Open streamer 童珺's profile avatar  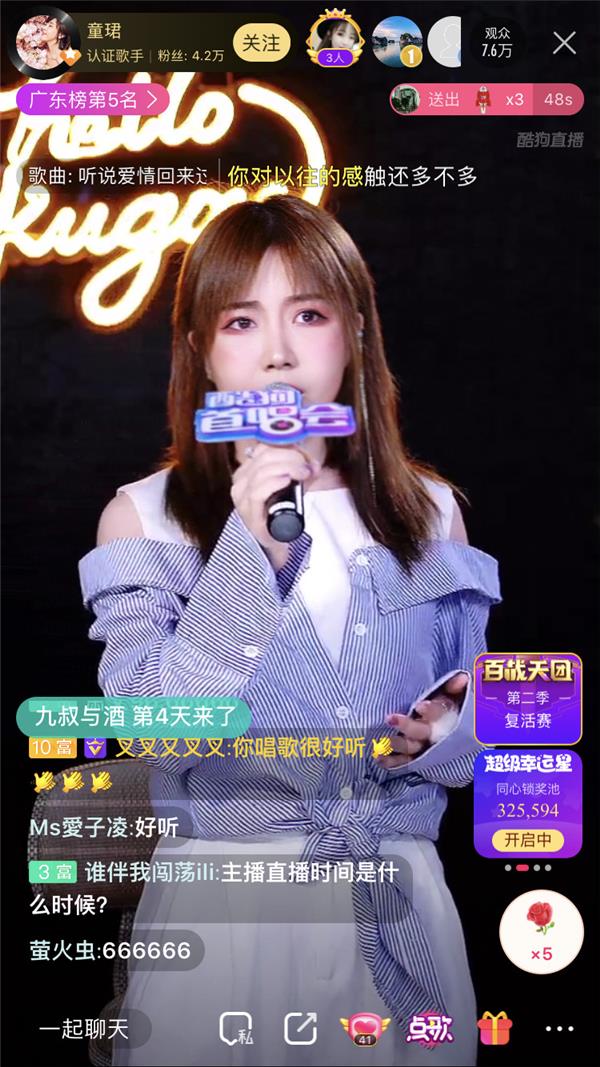[x=41, y=41]
